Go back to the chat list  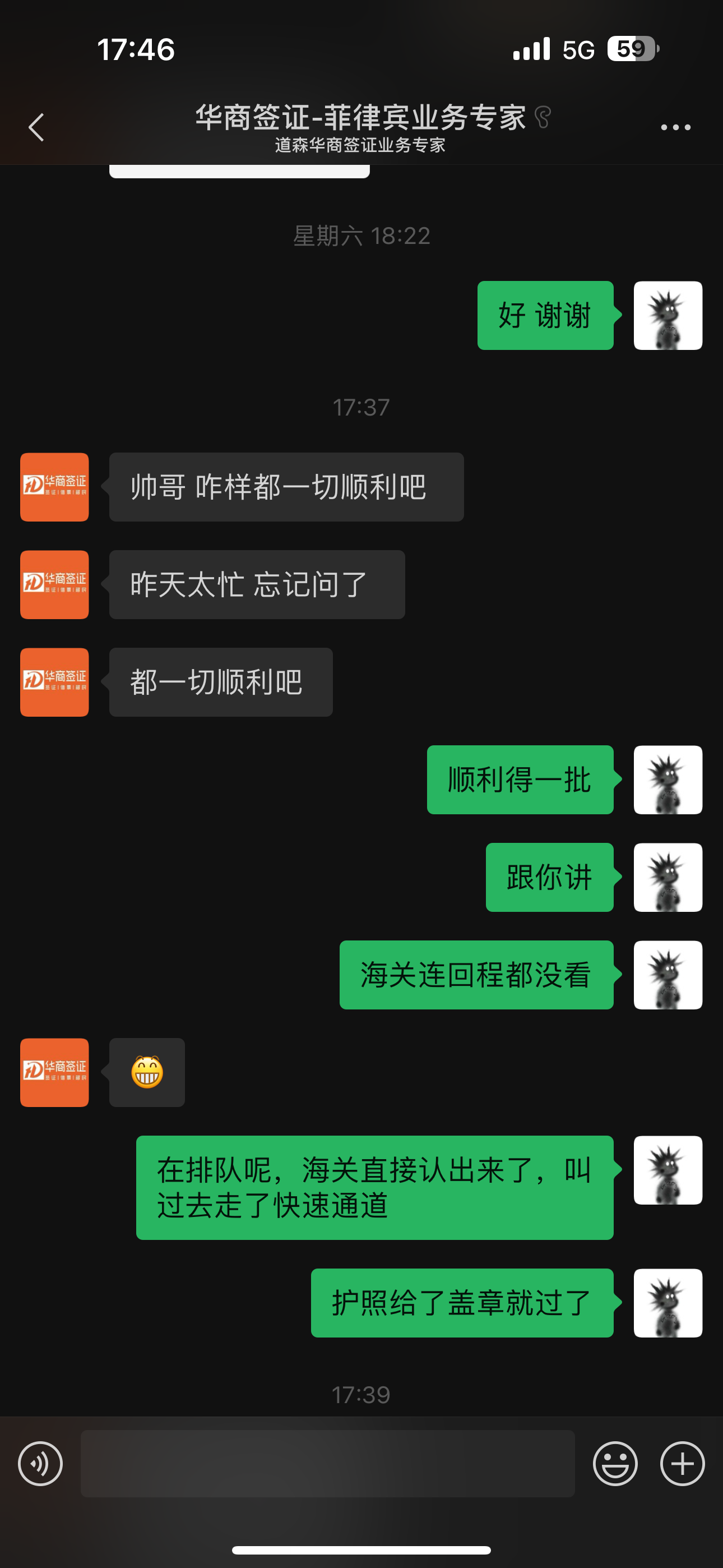coord(36,127)
